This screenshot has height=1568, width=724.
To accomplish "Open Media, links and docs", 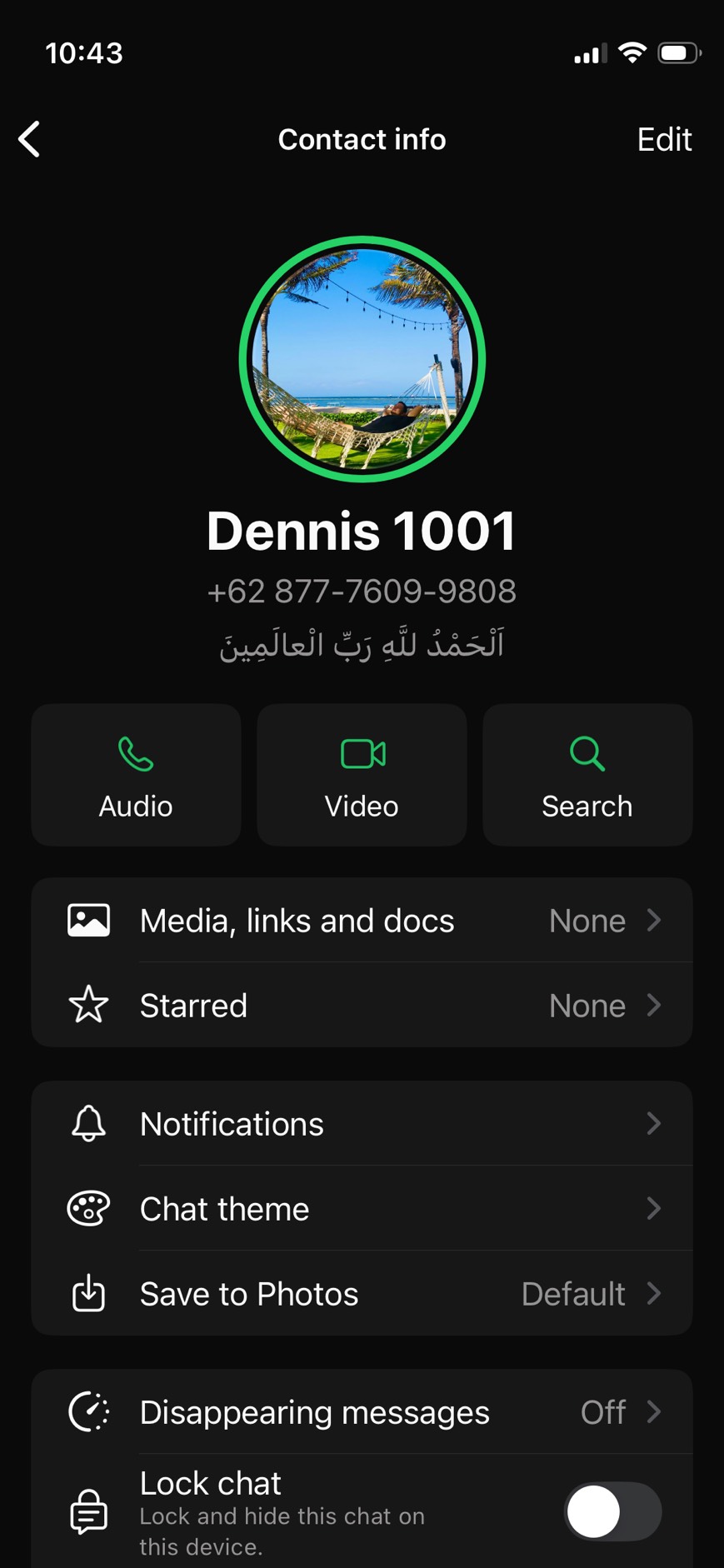I will [362, 921].
